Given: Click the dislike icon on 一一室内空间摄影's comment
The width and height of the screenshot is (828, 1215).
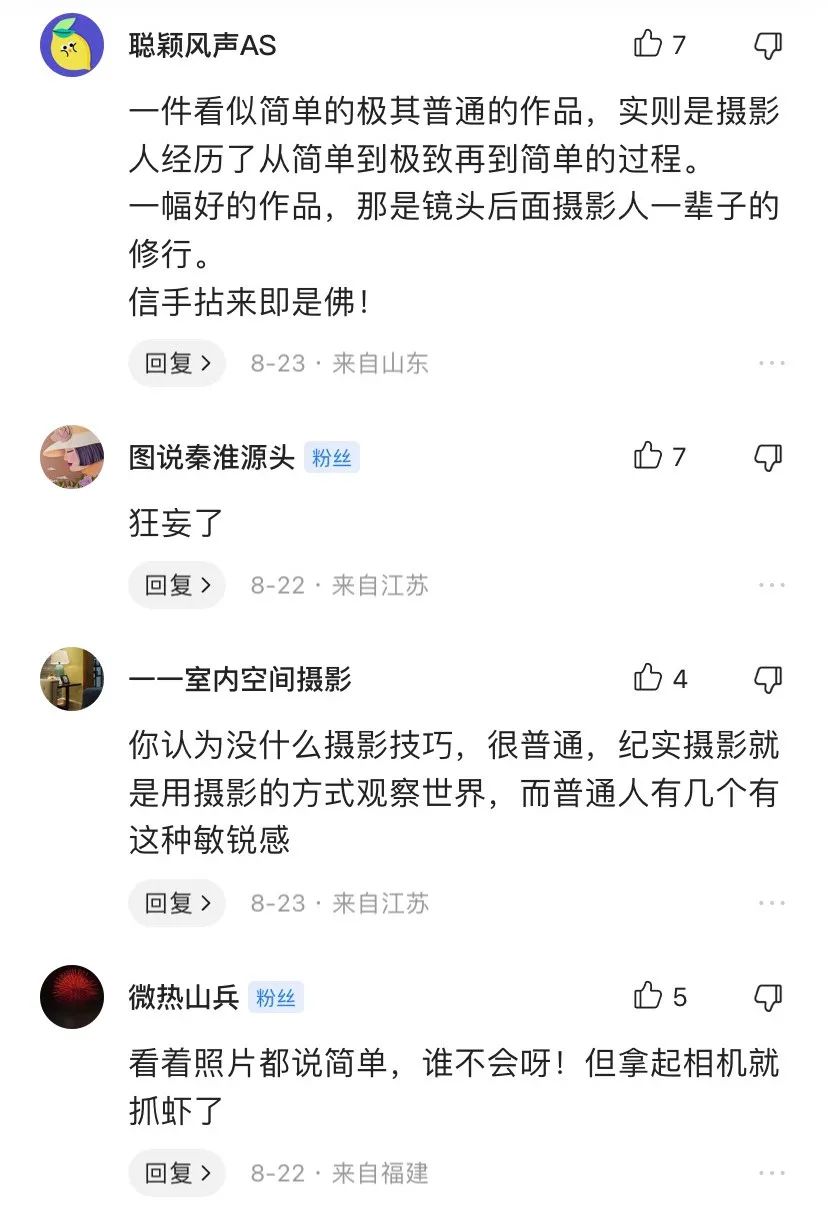Looking at the screenshot, I should pyautogui.click(x=770, y=678).
